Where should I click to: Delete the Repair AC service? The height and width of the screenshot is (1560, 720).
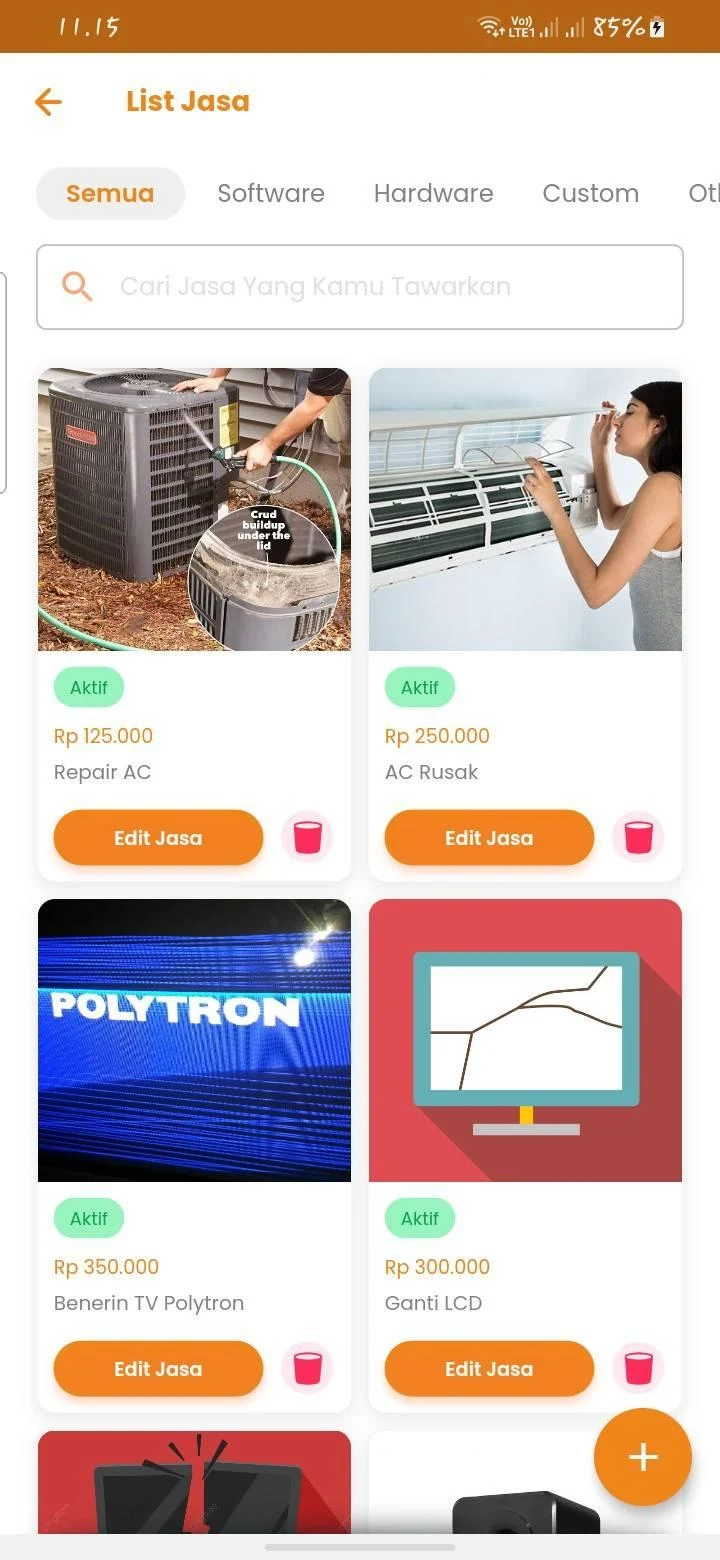[307, 837]
